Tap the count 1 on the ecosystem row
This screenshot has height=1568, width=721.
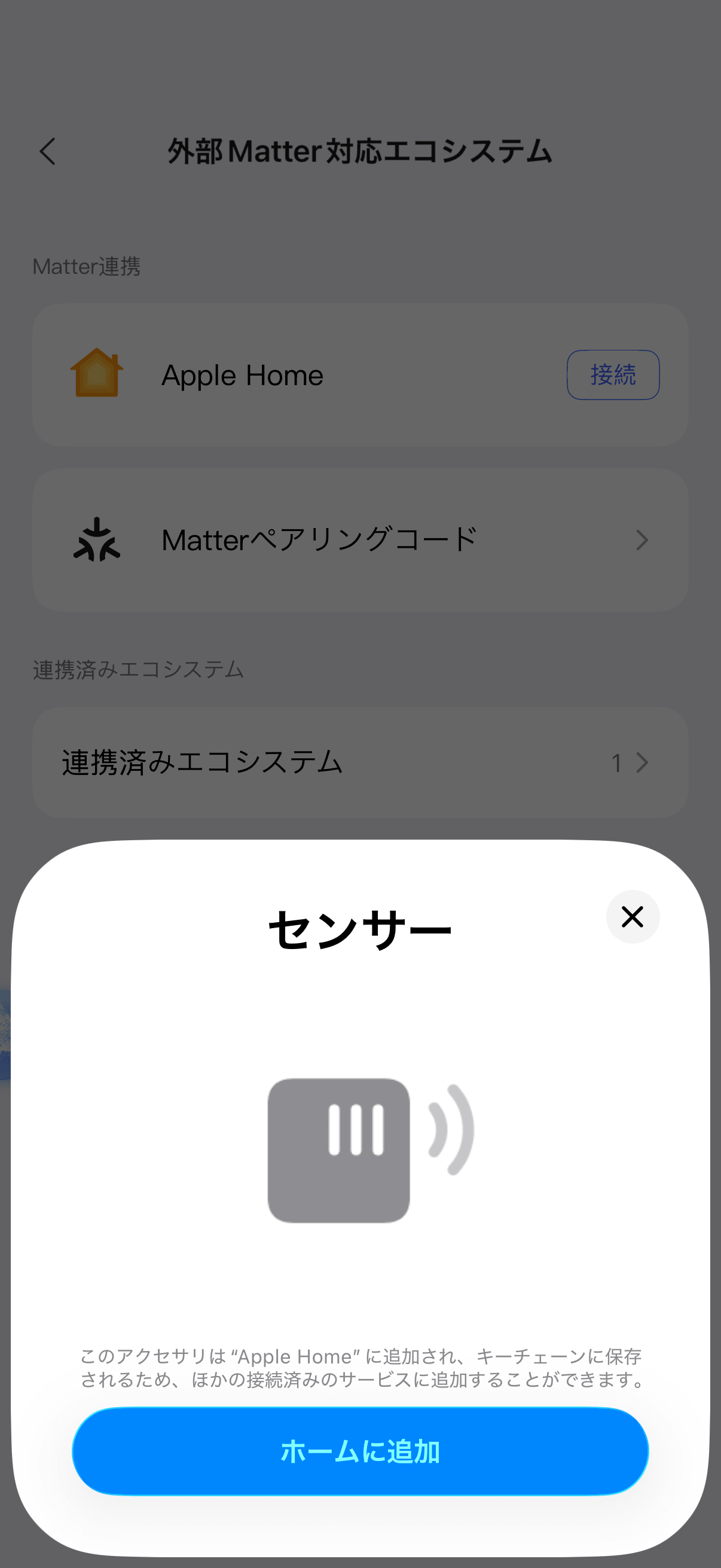click(616, 762)
